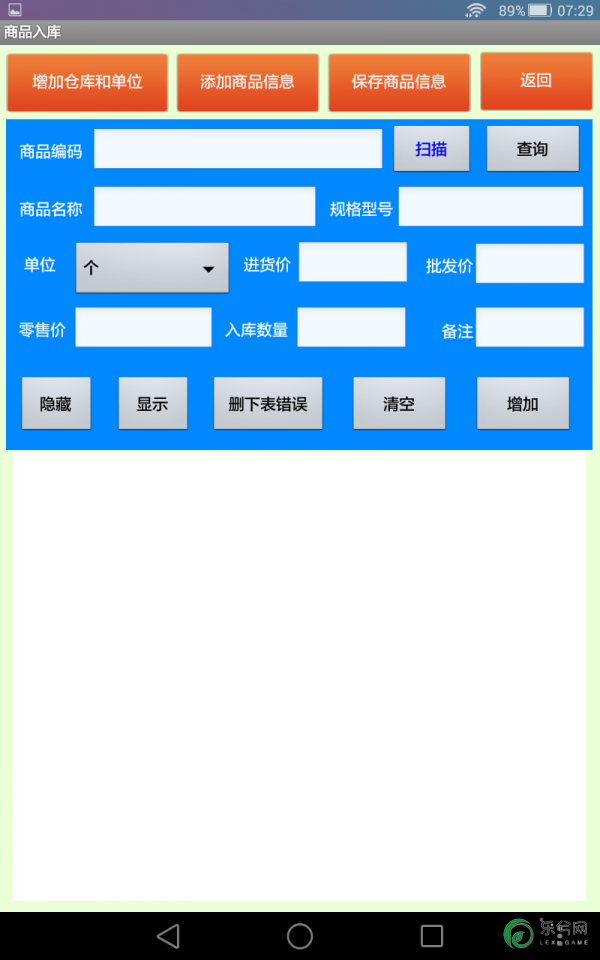Tap the orange 返回 button
The image size is (600, 960).
click(536, 81)
